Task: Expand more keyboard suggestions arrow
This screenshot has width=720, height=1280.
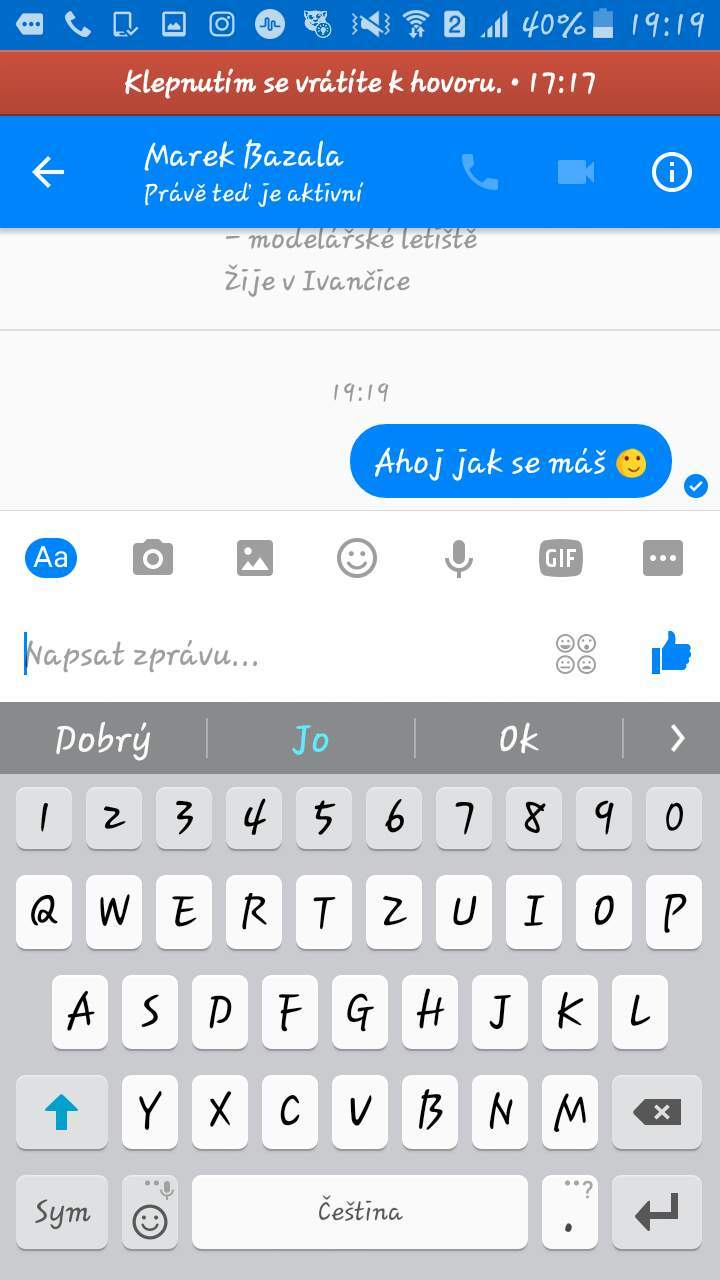Action: point(677,738)
